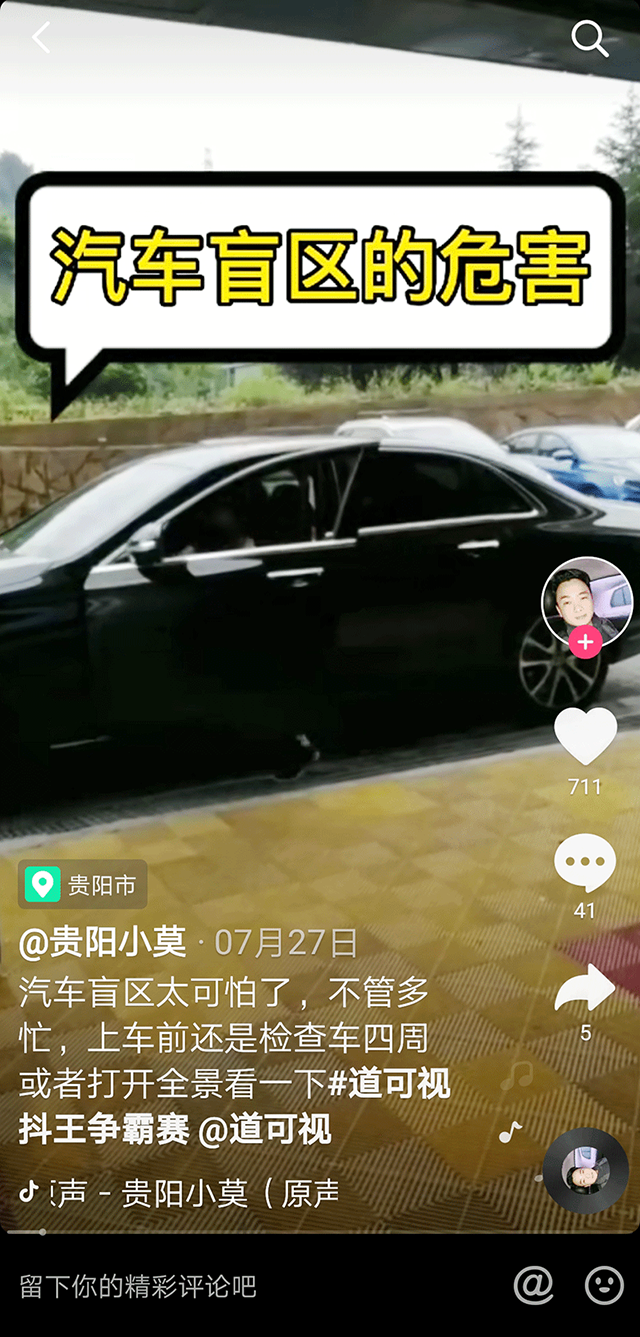Viewport: 640px width, 1337px height.
Task: Tap the spinning music disc
Action: pos(586,1170)
